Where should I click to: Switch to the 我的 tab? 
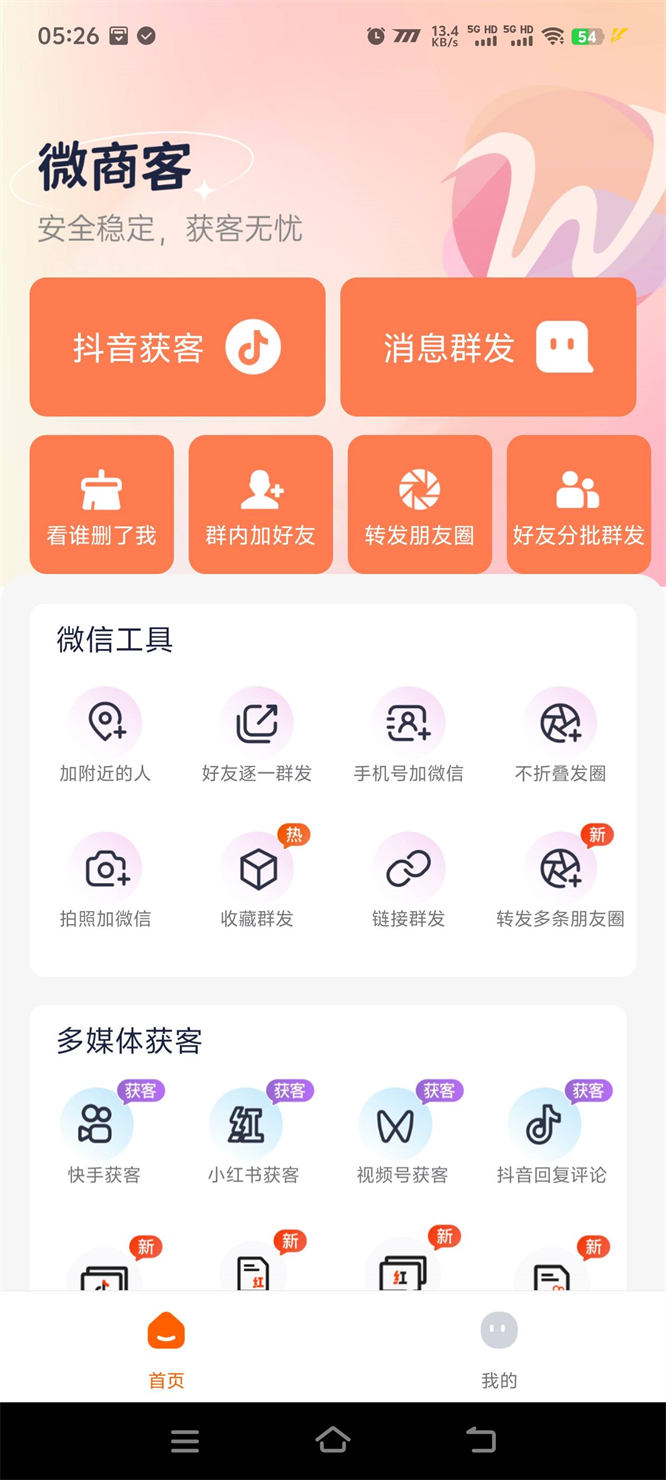pos(499,1347)
